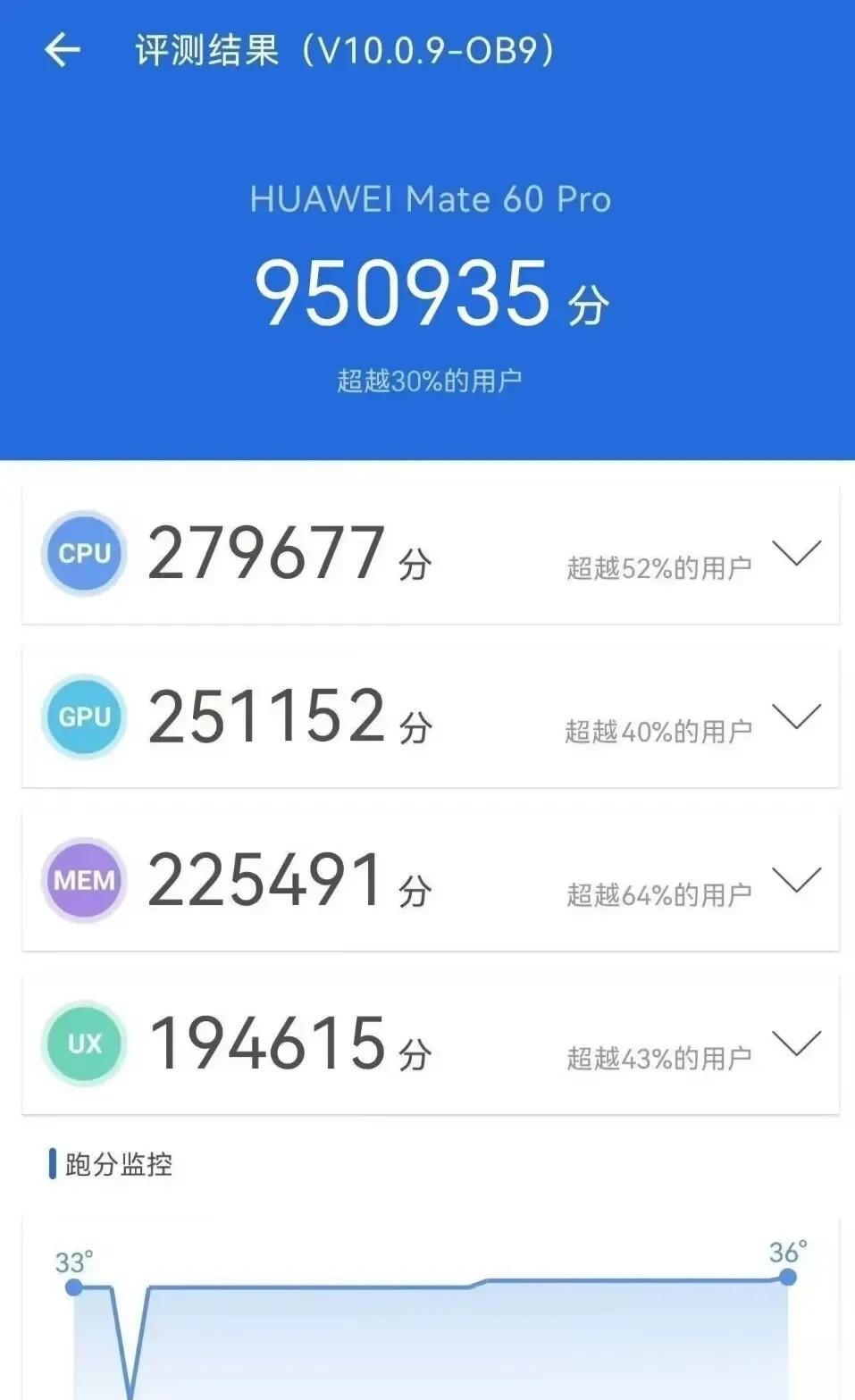
Task: Expand the MEM score section
Action: point(796,883)
